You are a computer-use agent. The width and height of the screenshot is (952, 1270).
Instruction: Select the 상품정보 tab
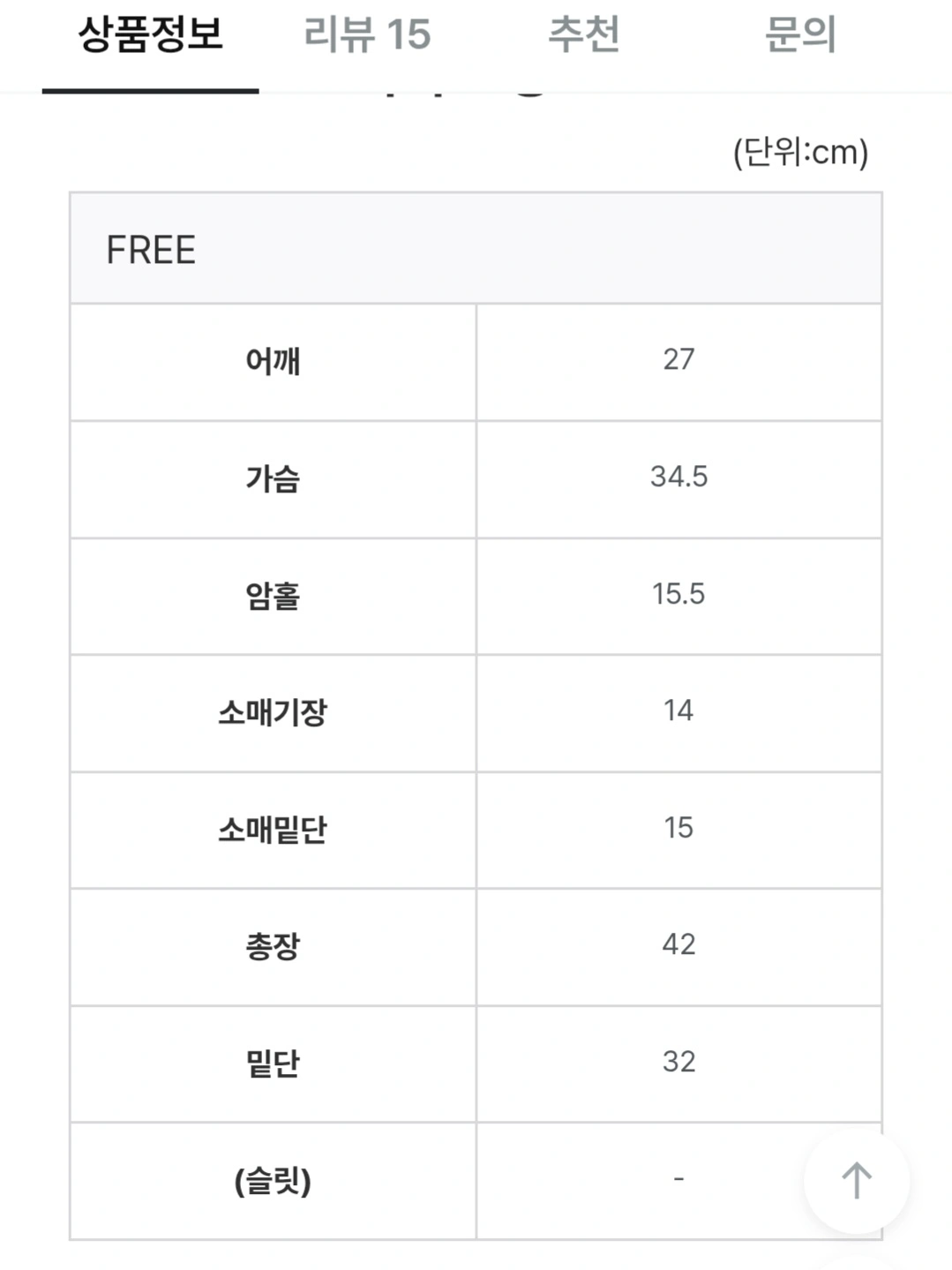[x=151, y=35]
